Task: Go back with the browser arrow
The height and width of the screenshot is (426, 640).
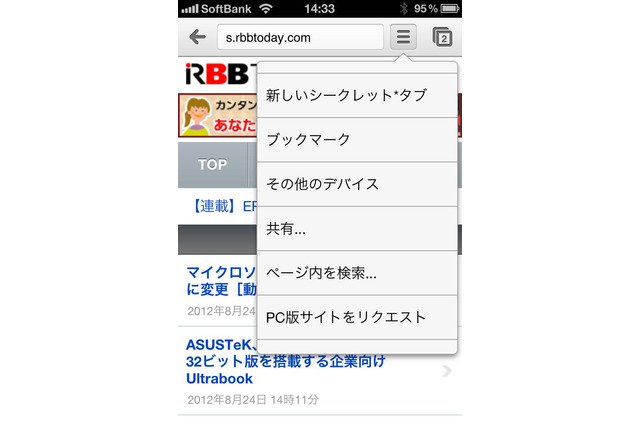Action: click(x=197, y=38)
